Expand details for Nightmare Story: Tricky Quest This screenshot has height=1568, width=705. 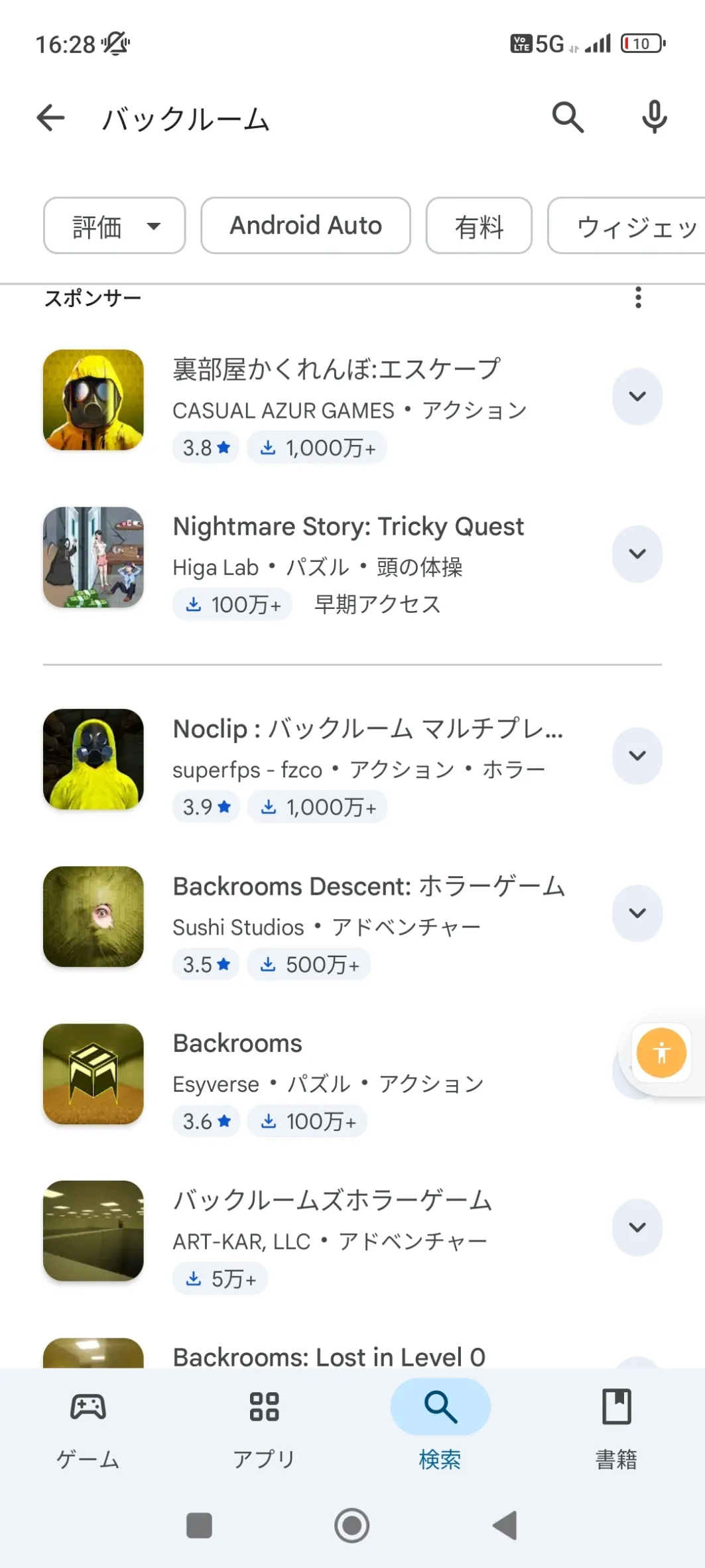coord(637,554)
